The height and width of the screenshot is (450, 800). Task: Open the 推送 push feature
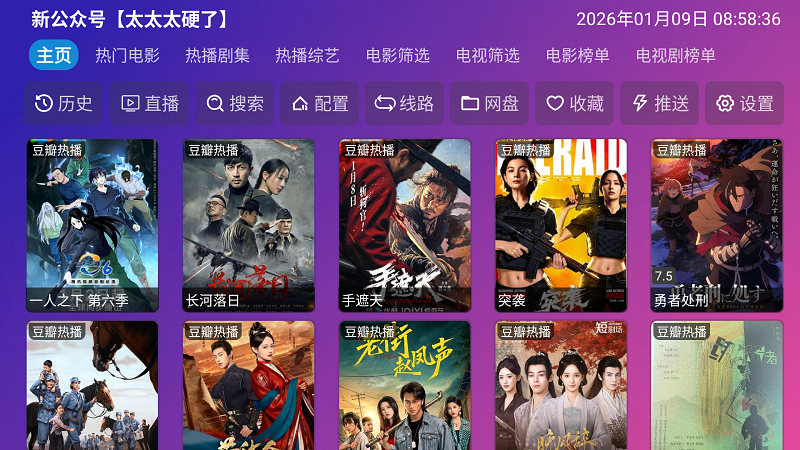click(660, 103)
